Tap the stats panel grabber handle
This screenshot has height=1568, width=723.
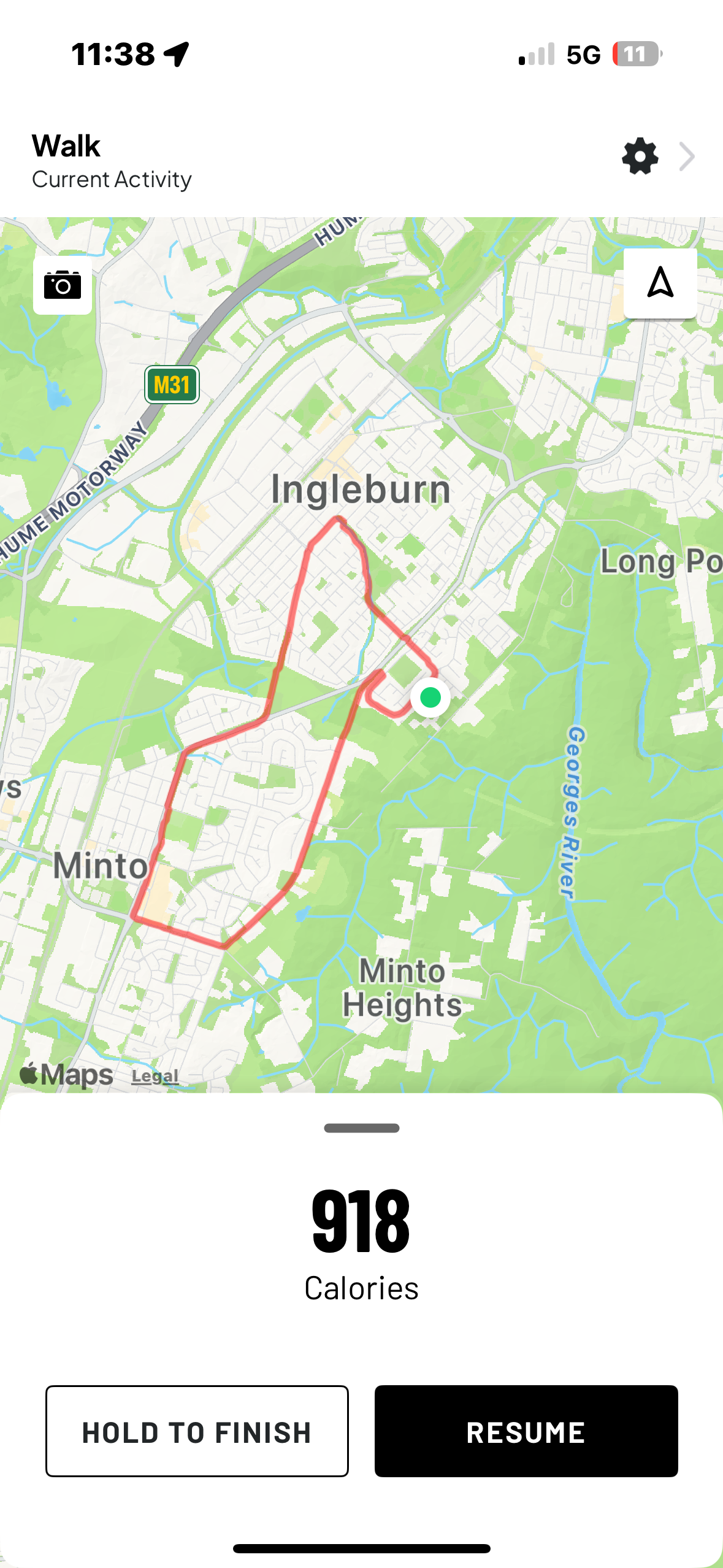point(361,1128)
